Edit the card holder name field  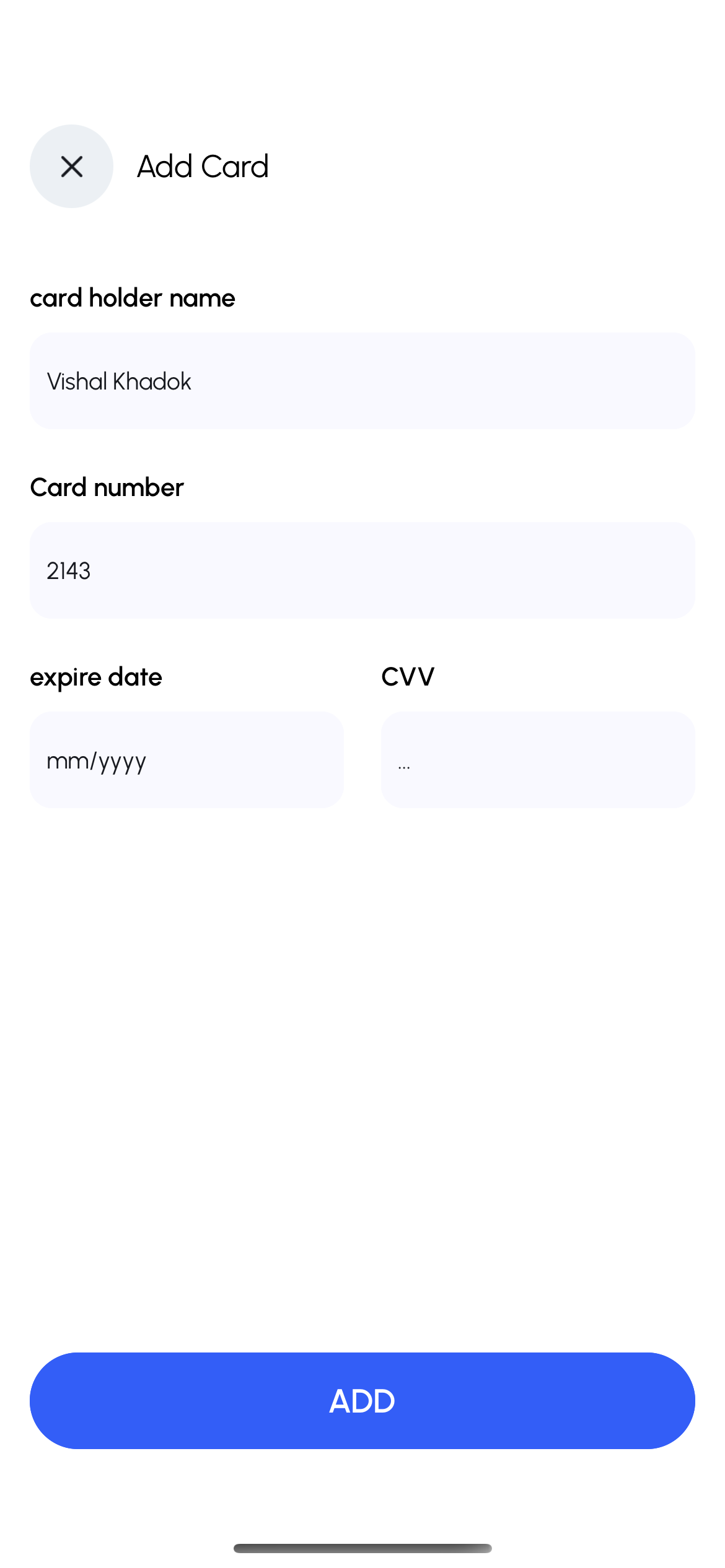point(362,381)
